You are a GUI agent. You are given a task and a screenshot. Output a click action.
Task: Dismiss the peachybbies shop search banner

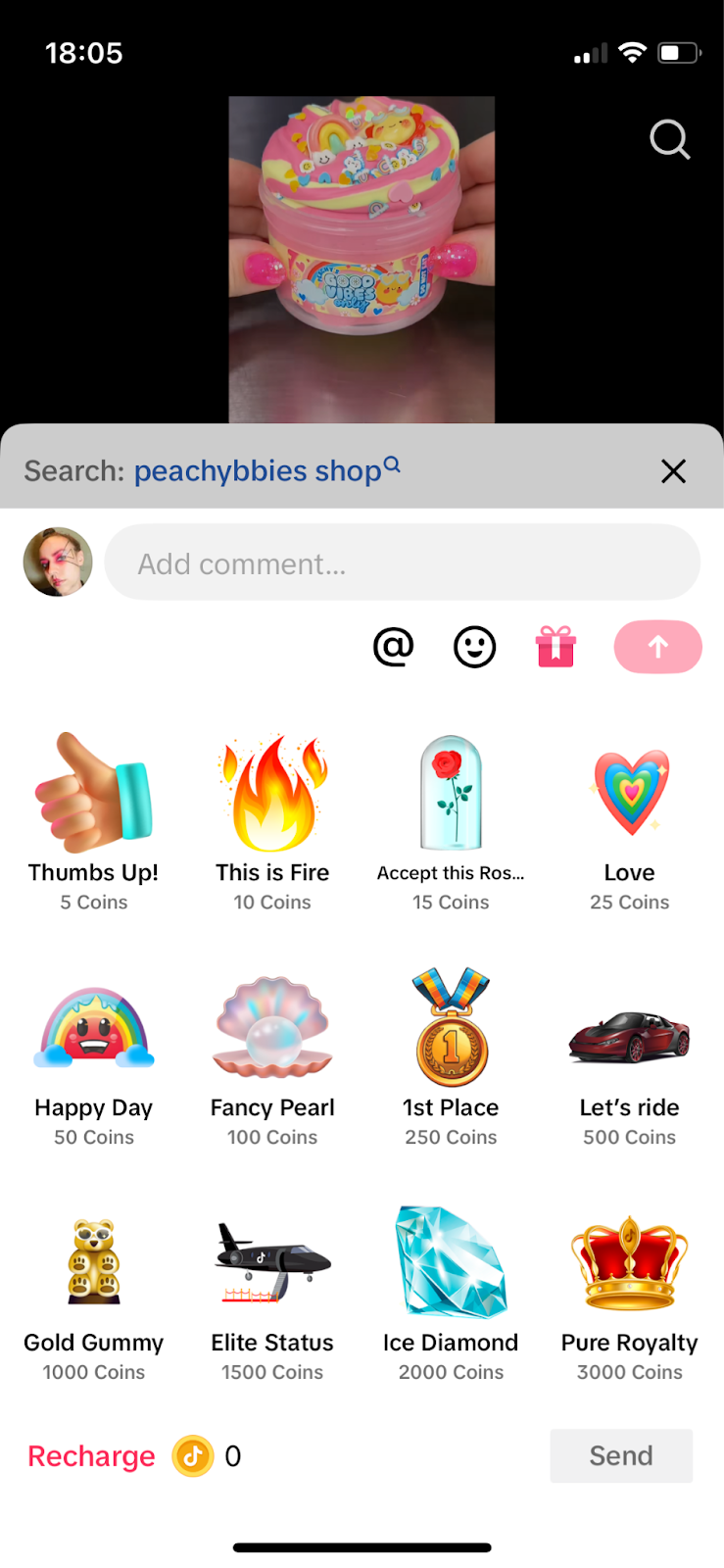point(674,471)
